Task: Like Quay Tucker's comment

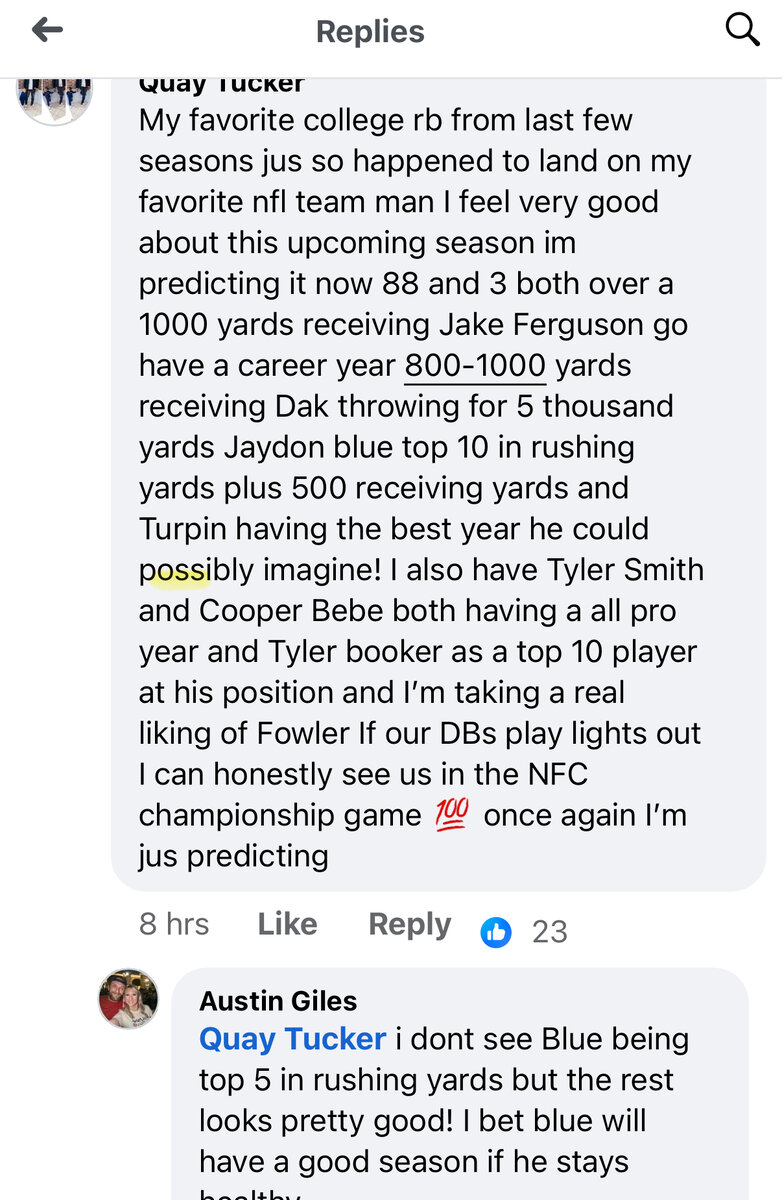Action: coord(287,924)
